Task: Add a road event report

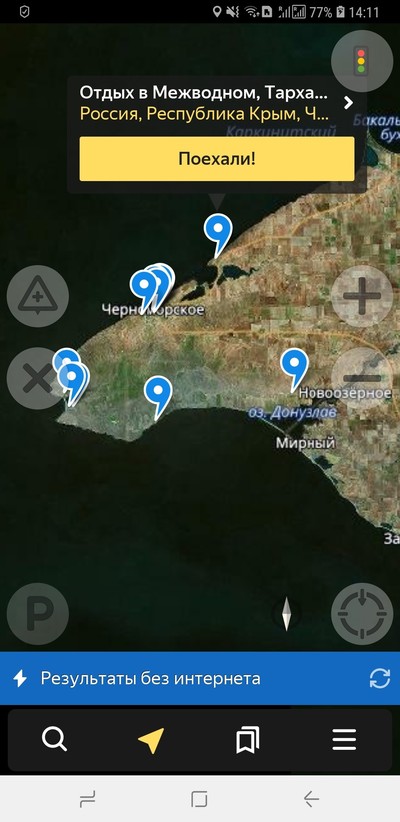Action: coord(38,296)
